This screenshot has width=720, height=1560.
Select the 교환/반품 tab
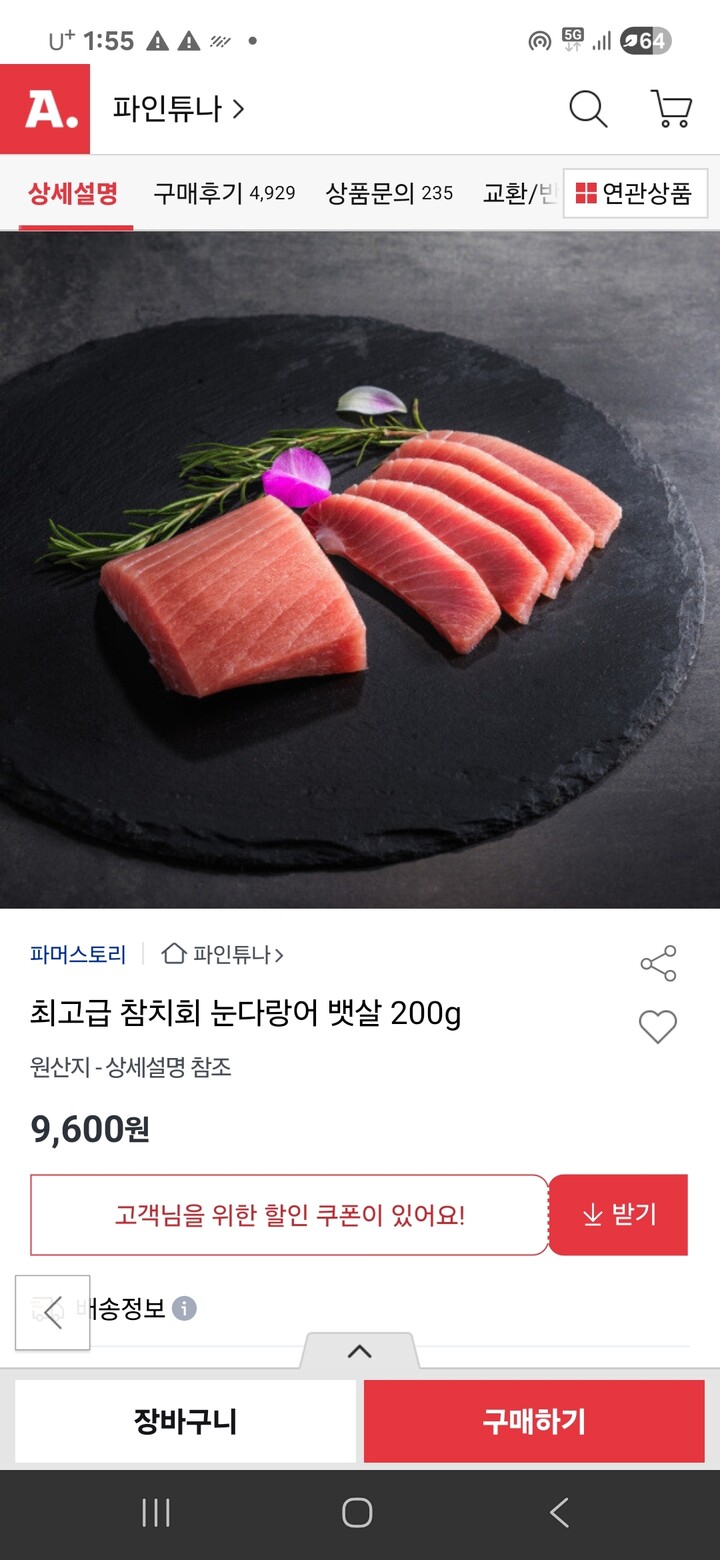click(513, 192)
